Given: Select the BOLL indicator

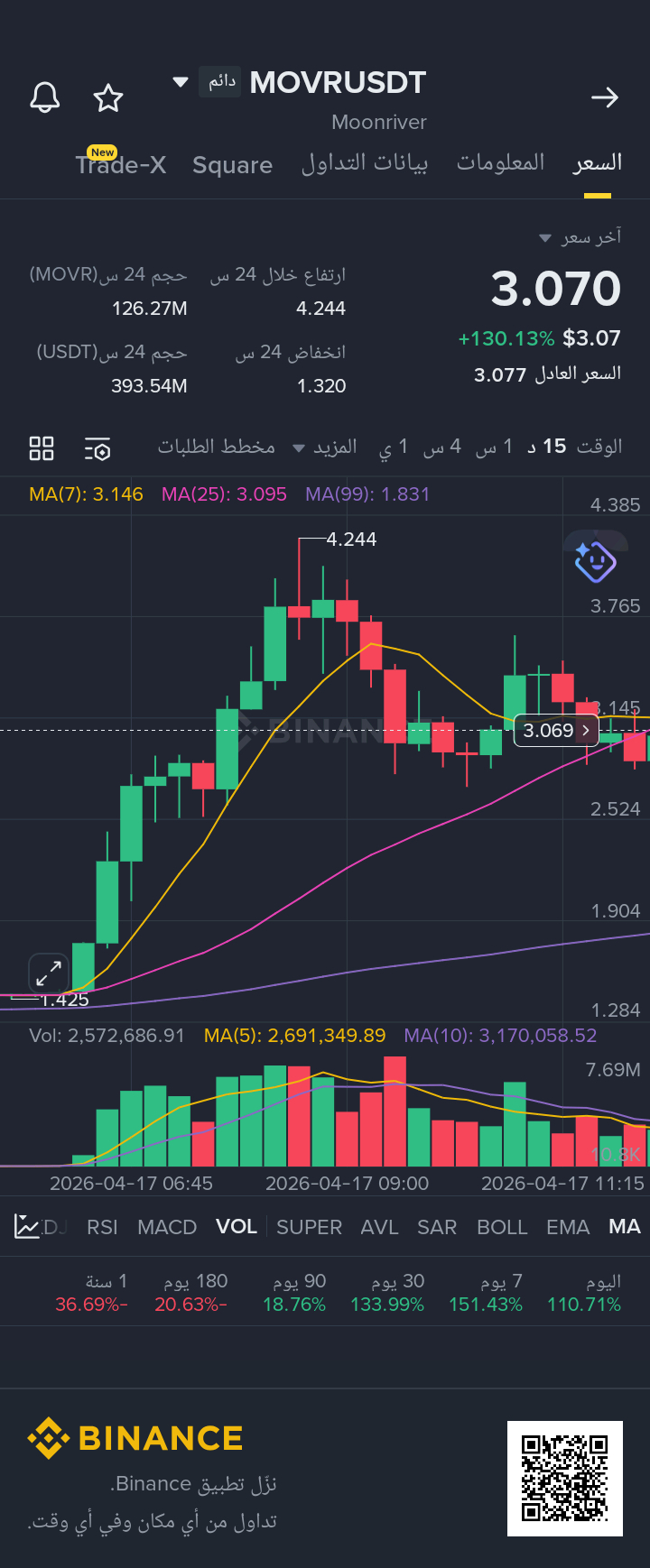Looking at the screenshot, I should [x=502, y=1227].
